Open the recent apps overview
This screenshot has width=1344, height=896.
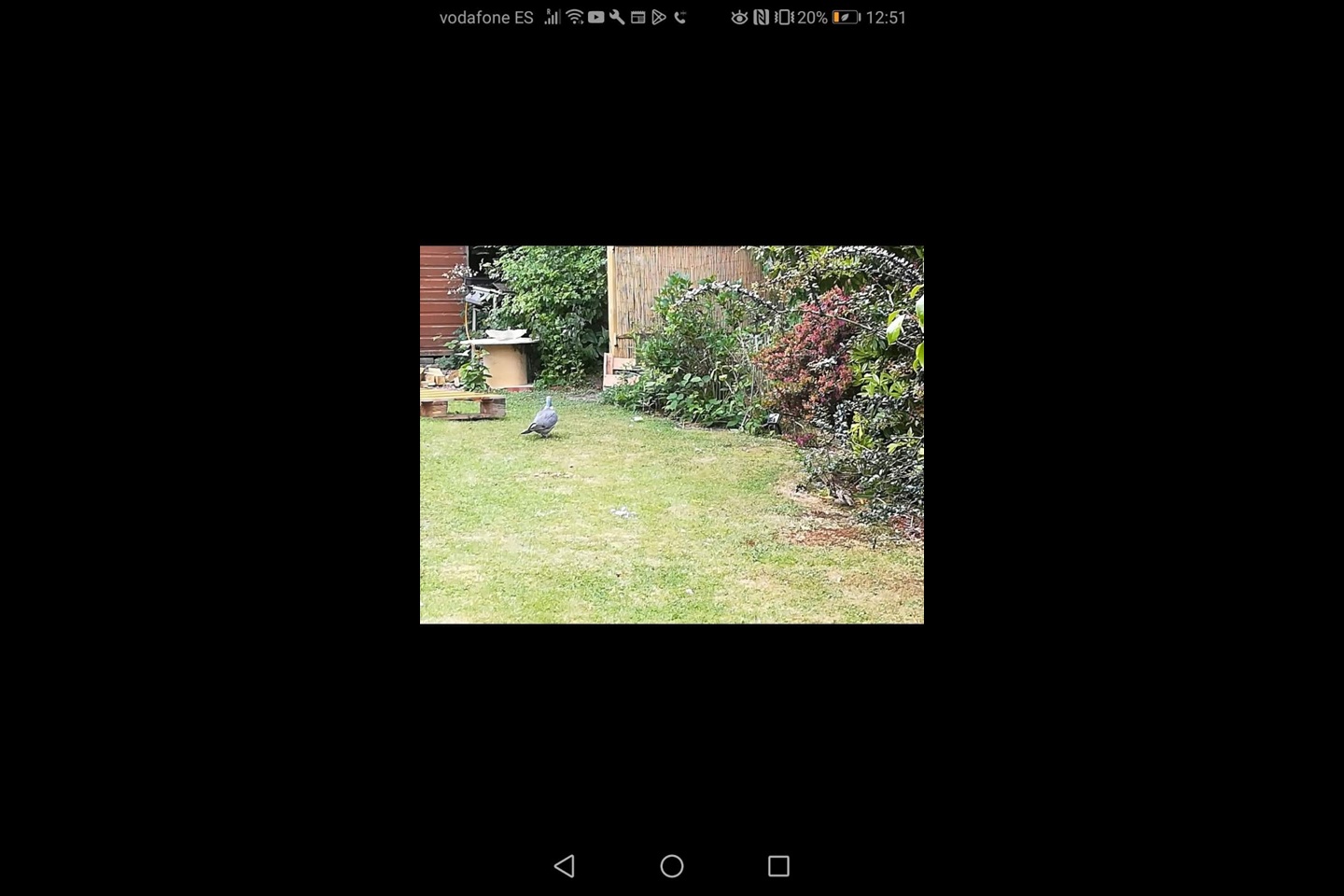[778, 866]
